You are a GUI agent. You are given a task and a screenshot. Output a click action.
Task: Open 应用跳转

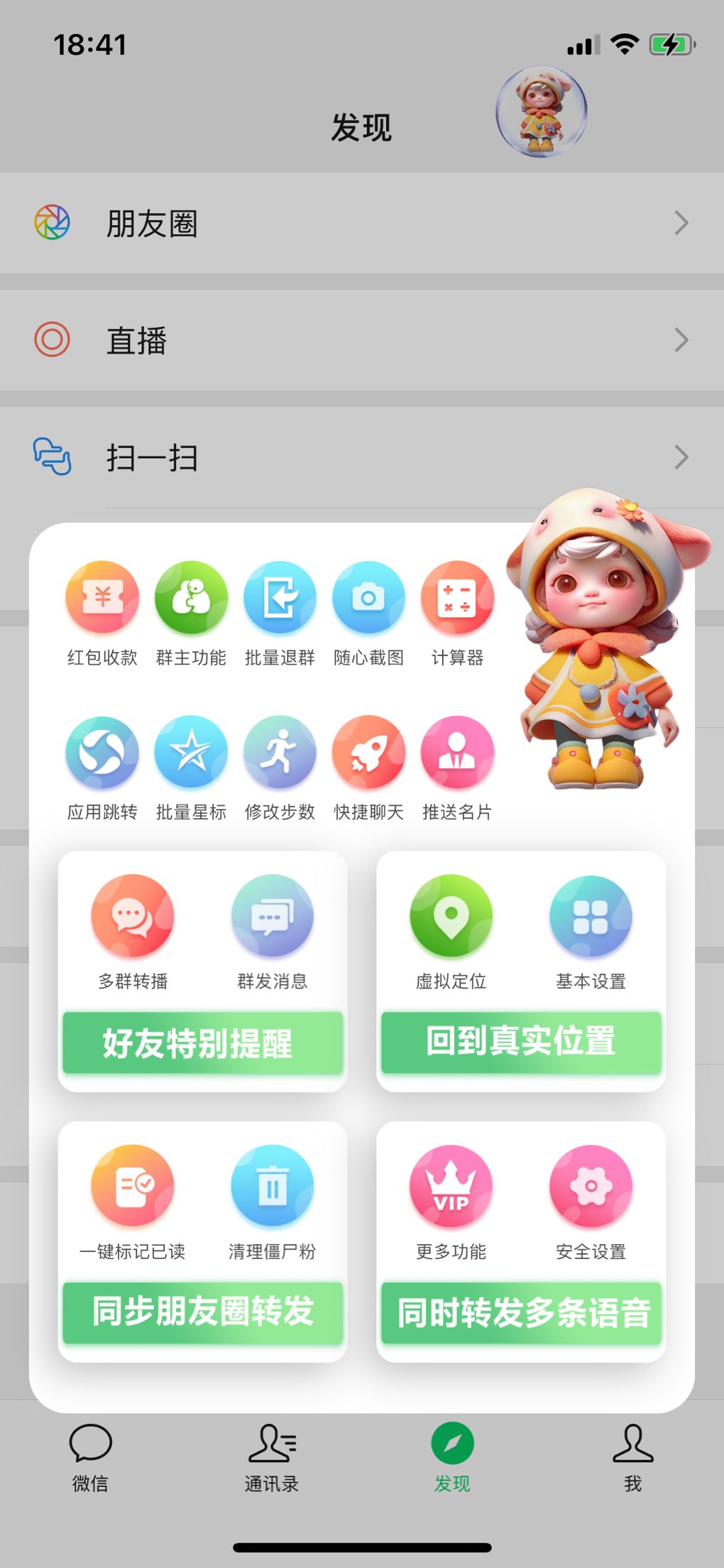tap(102, 753)
